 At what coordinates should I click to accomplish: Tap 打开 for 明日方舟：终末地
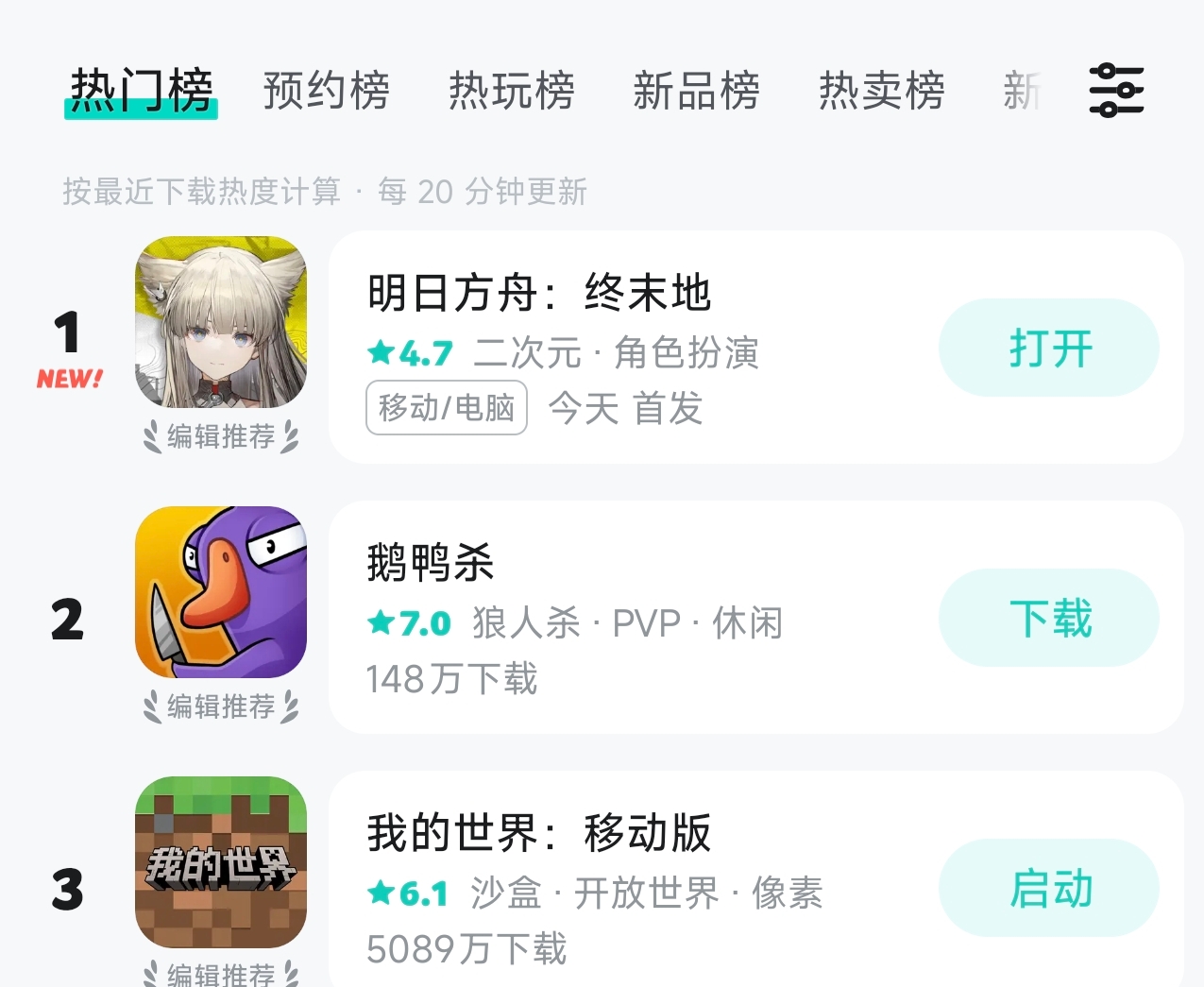[1048, 348]
